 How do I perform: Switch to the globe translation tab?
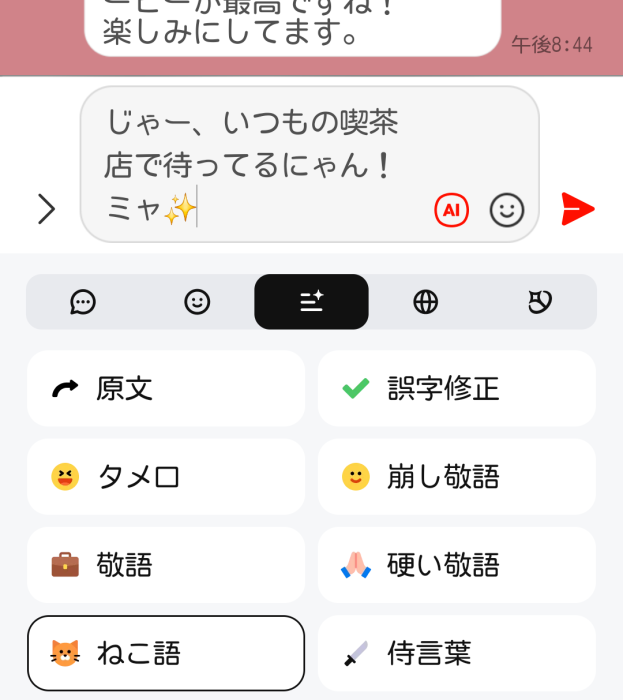[425, 302]
